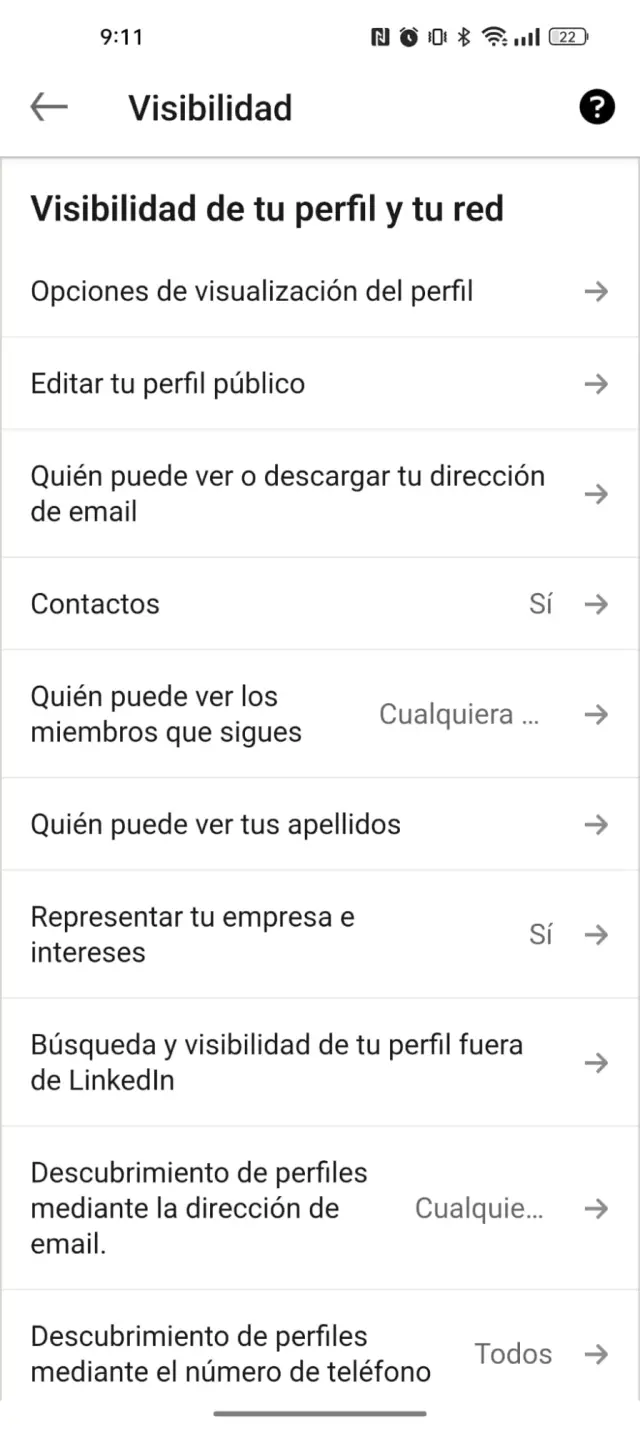
Task: Open Representar tu empresa e intereses
Action: click(x=320, y=934)
